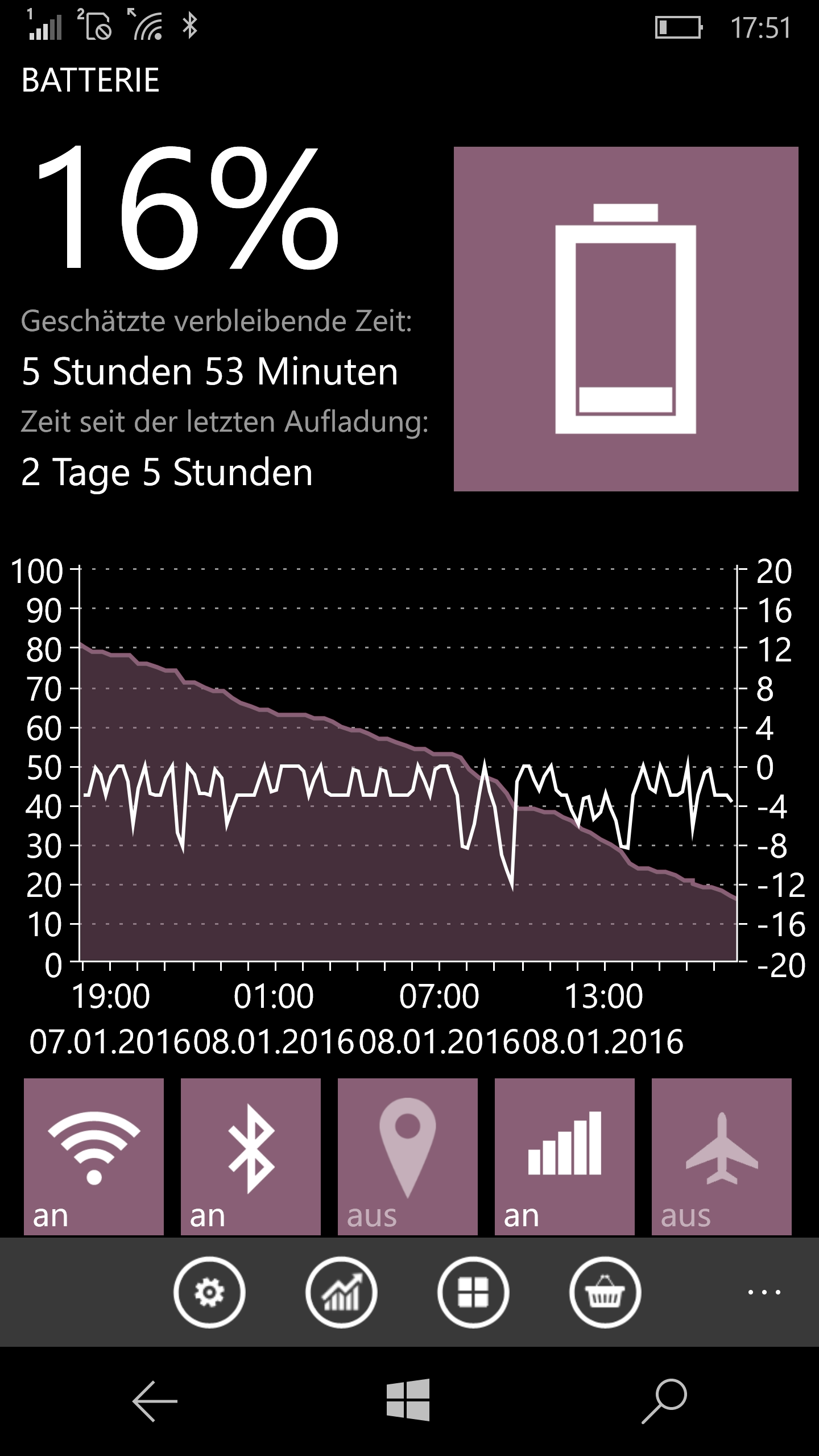Image resolution: width=819 pixels, height=1456 pixels.
Task: Open settings gear in app bar
Action: click(209, 1293)
